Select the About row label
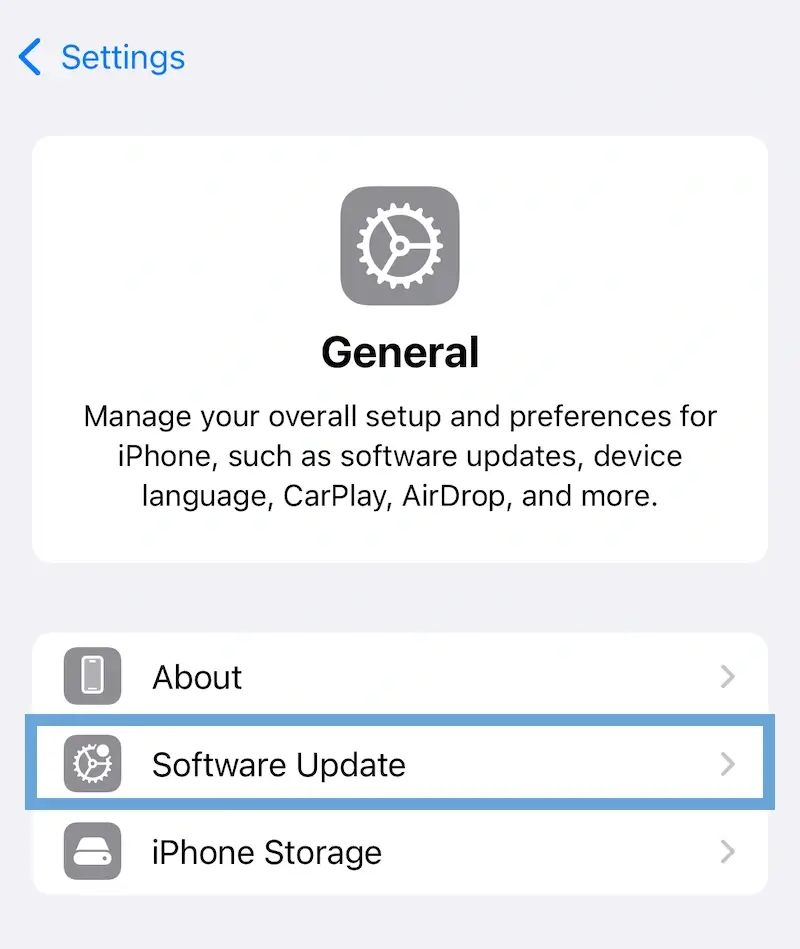The image size is (800, 949). pyautogui.click(x=196, y=677)
